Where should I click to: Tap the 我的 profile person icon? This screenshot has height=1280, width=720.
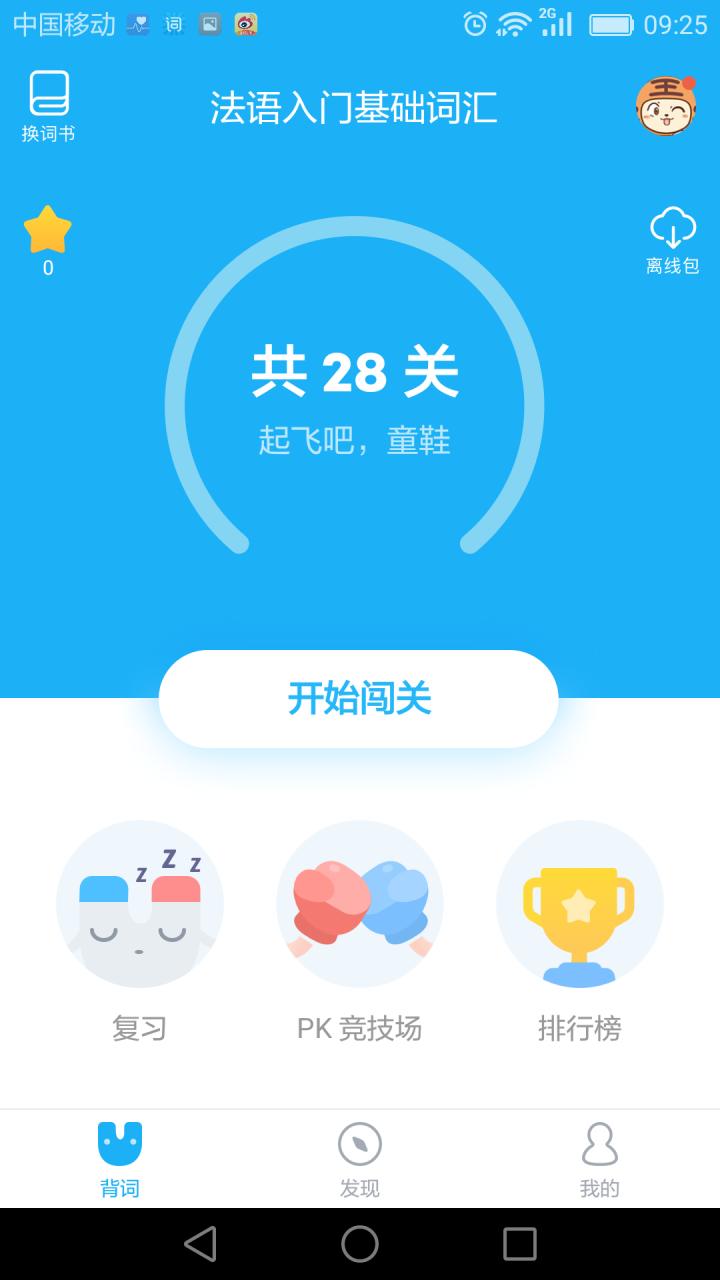(x=599, y=1143)
